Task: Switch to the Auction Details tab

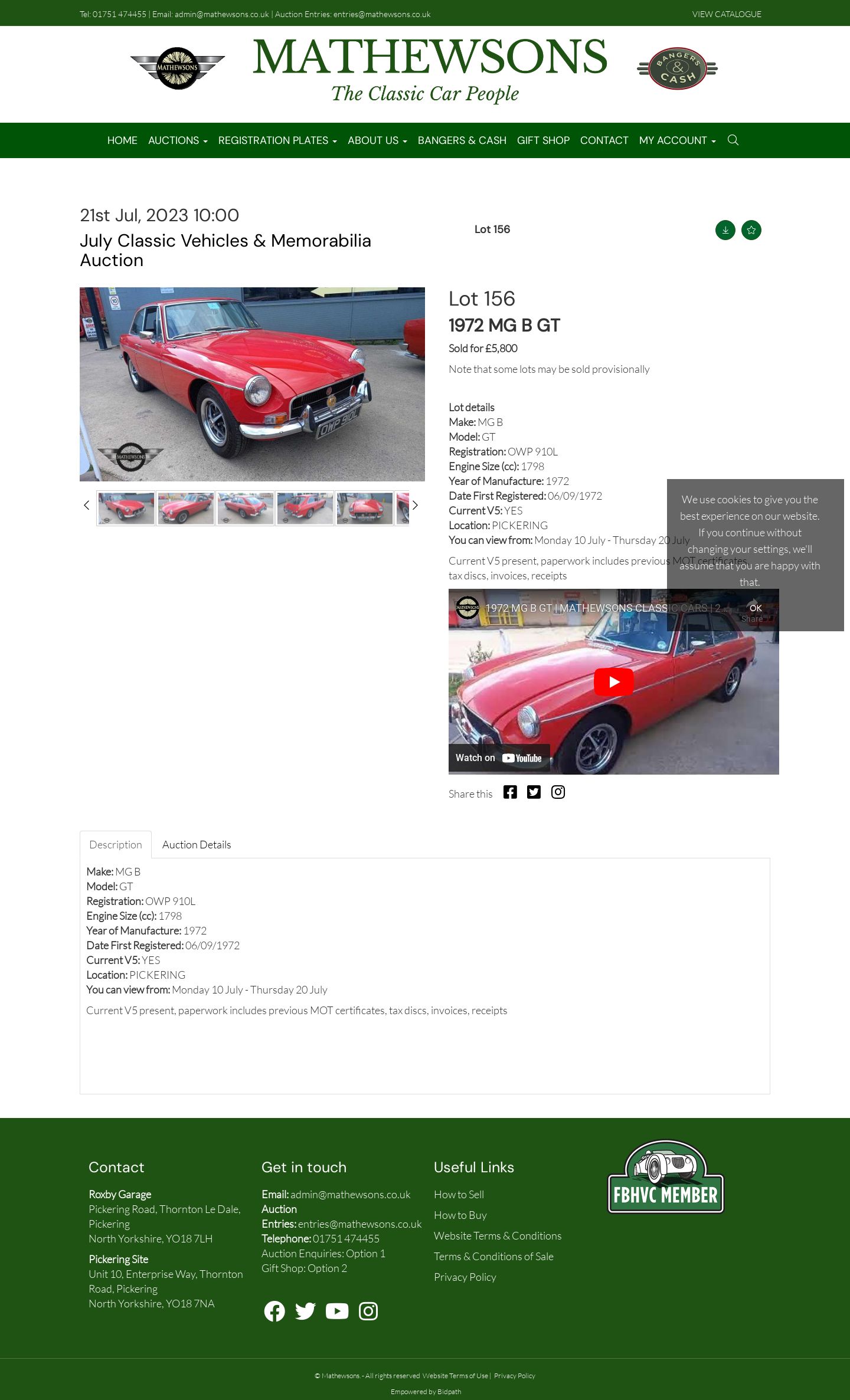Action: click(197, 845)
